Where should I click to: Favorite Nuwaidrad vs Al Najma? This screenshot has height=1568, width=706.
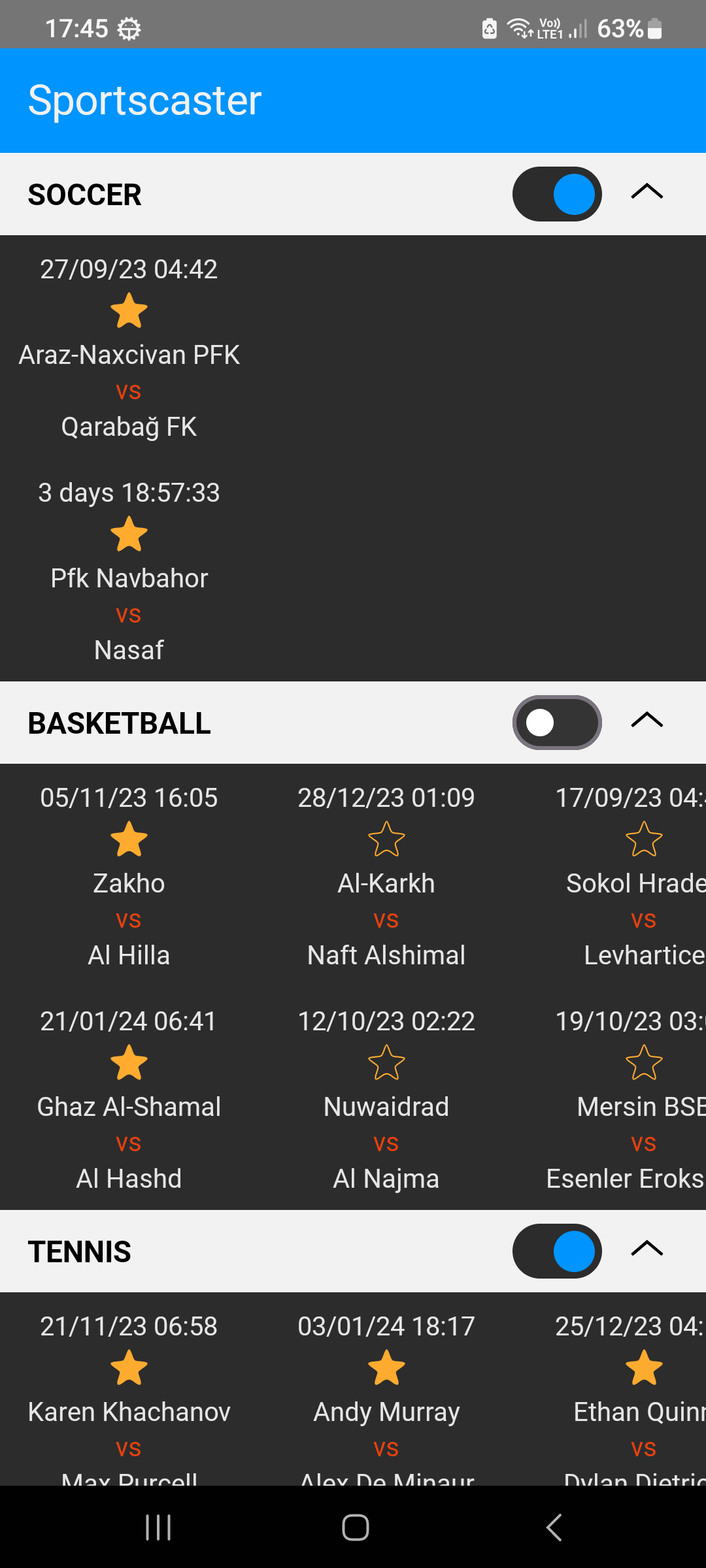point(386,1062)
